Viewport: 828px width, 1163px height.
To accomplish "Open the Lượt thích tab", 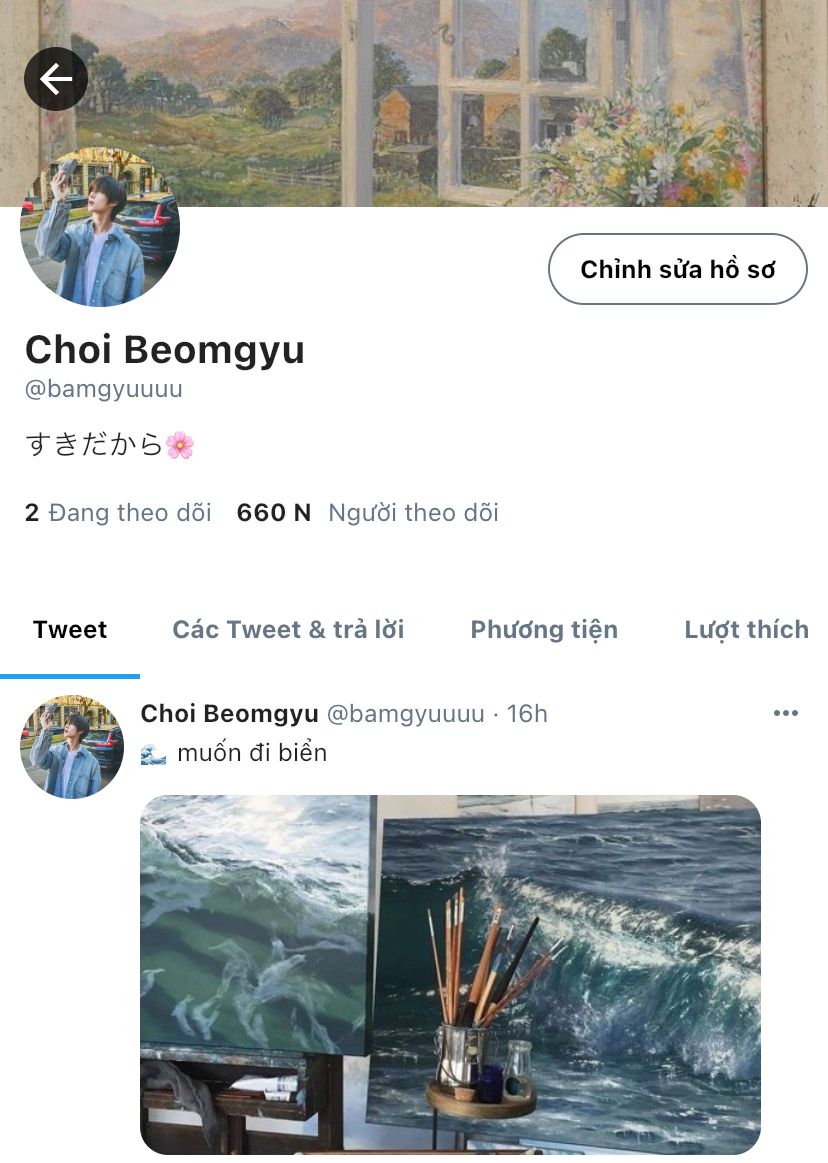I will (746, 630).
